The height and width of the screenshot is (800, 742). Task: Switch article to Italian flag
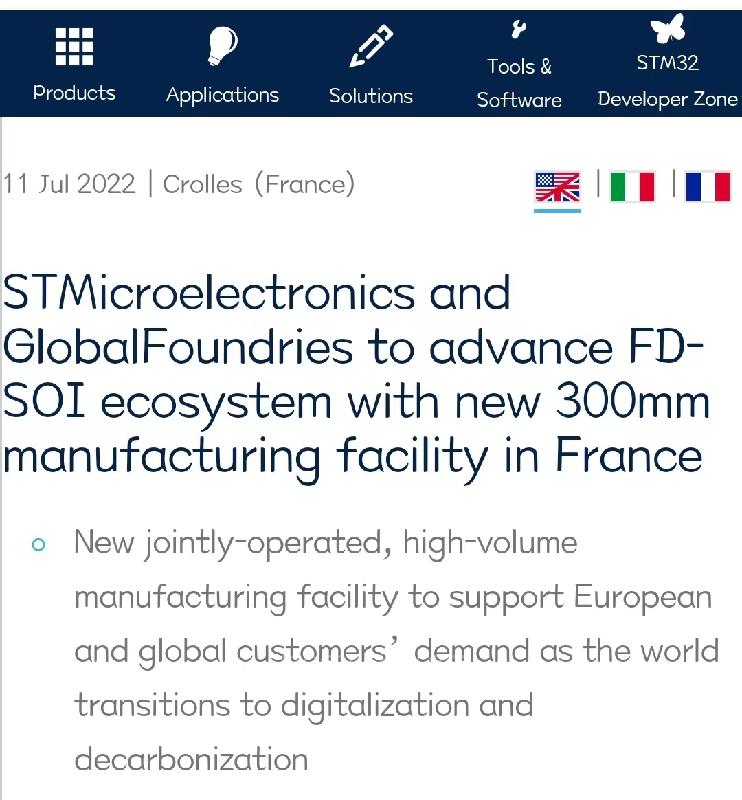(632, 186)
